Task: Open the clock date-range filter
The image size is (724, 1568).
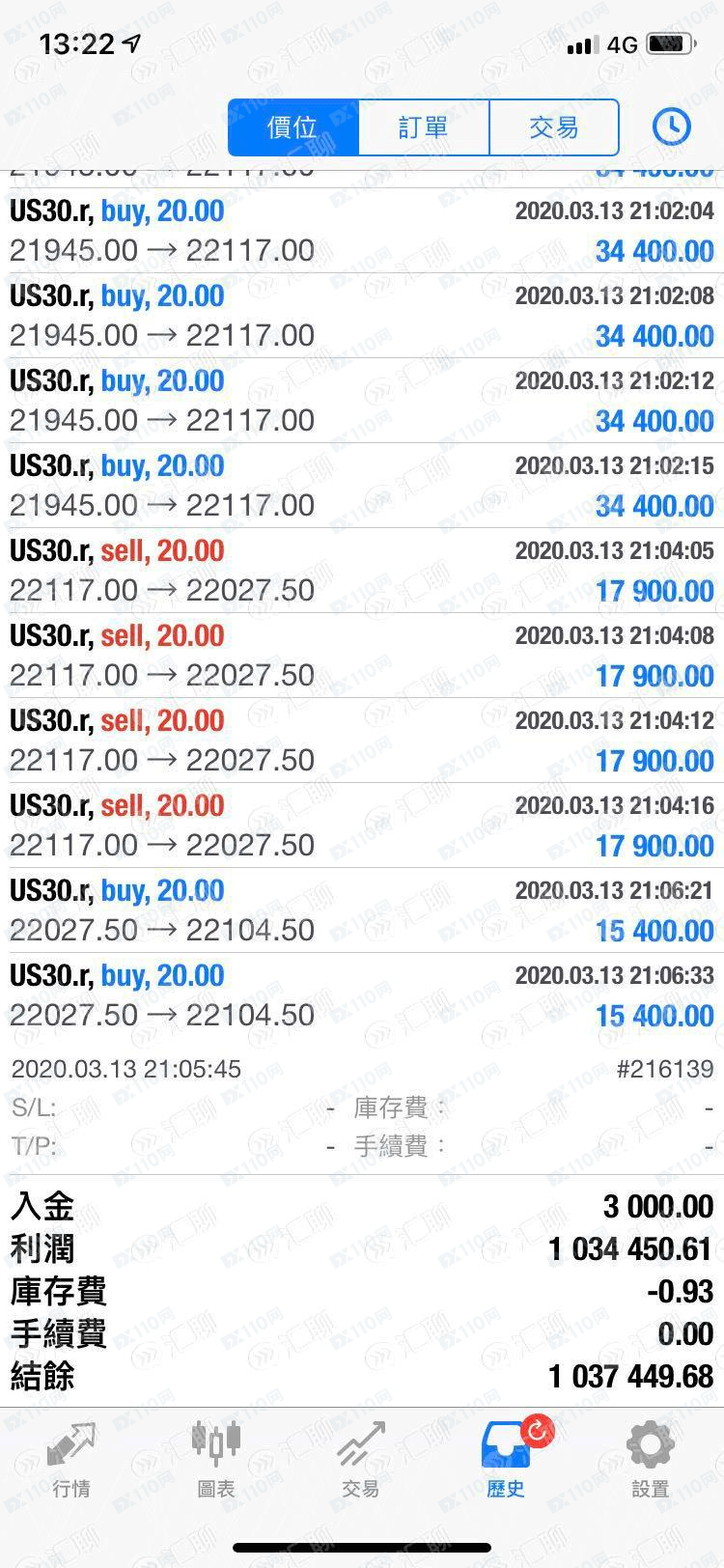Action: click(672, 126)
